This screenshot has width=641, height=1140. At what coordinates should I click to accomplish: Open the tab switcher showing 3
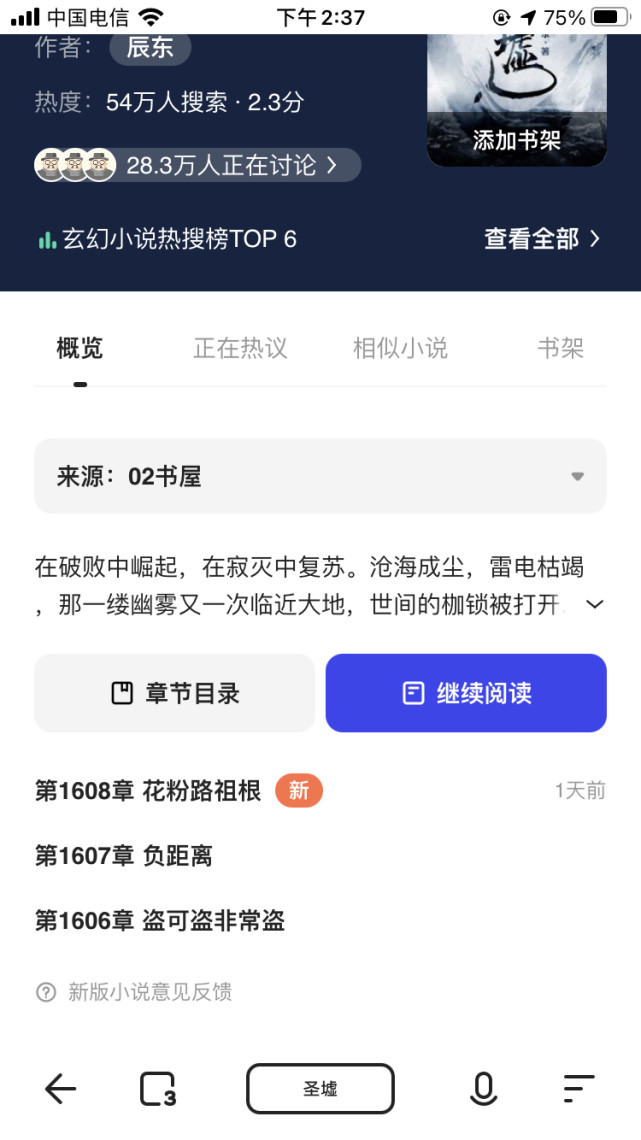(x=158, y=1089)
